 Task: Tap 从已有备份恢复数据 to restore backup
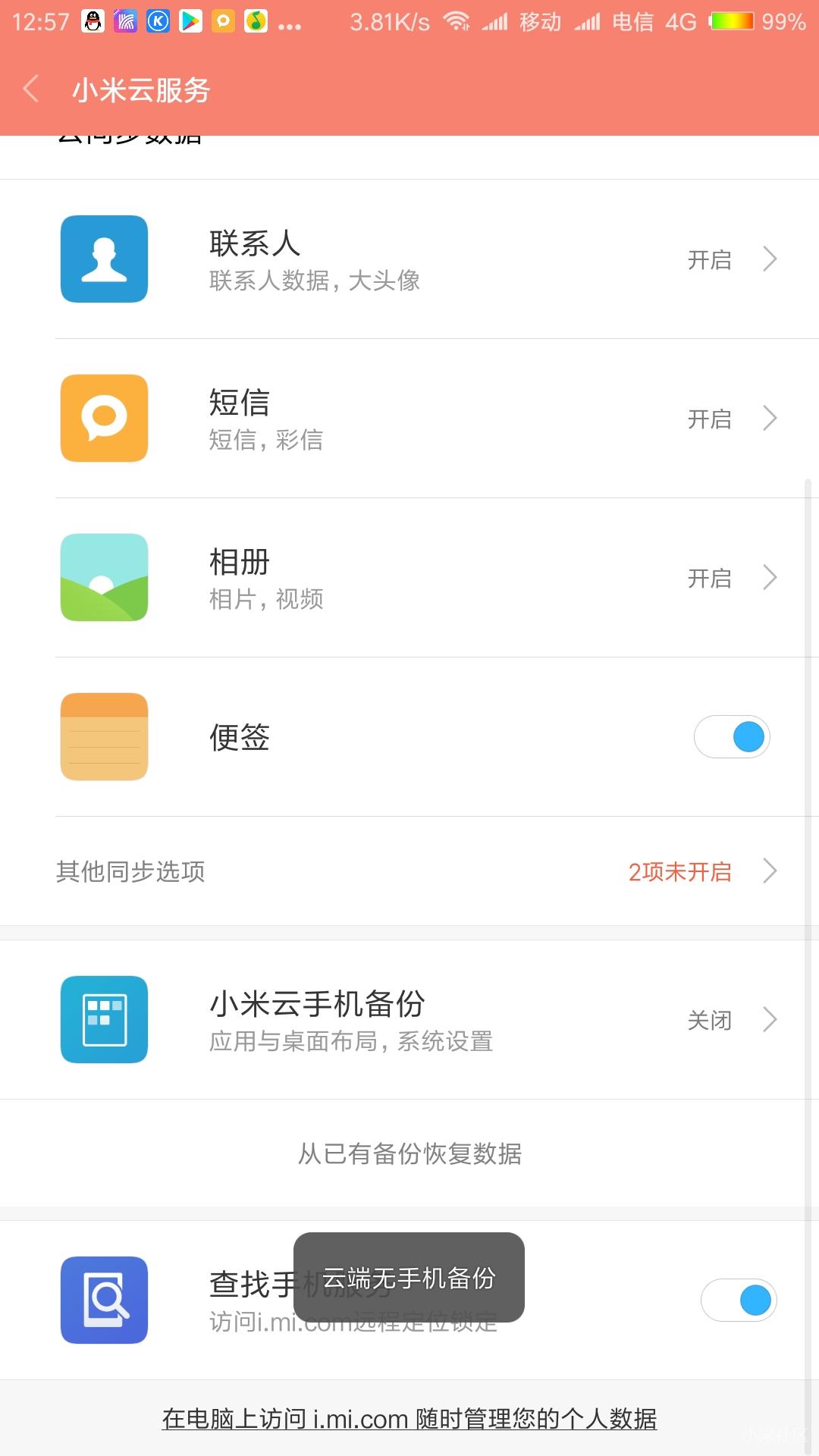click(x=409, y=1153)
